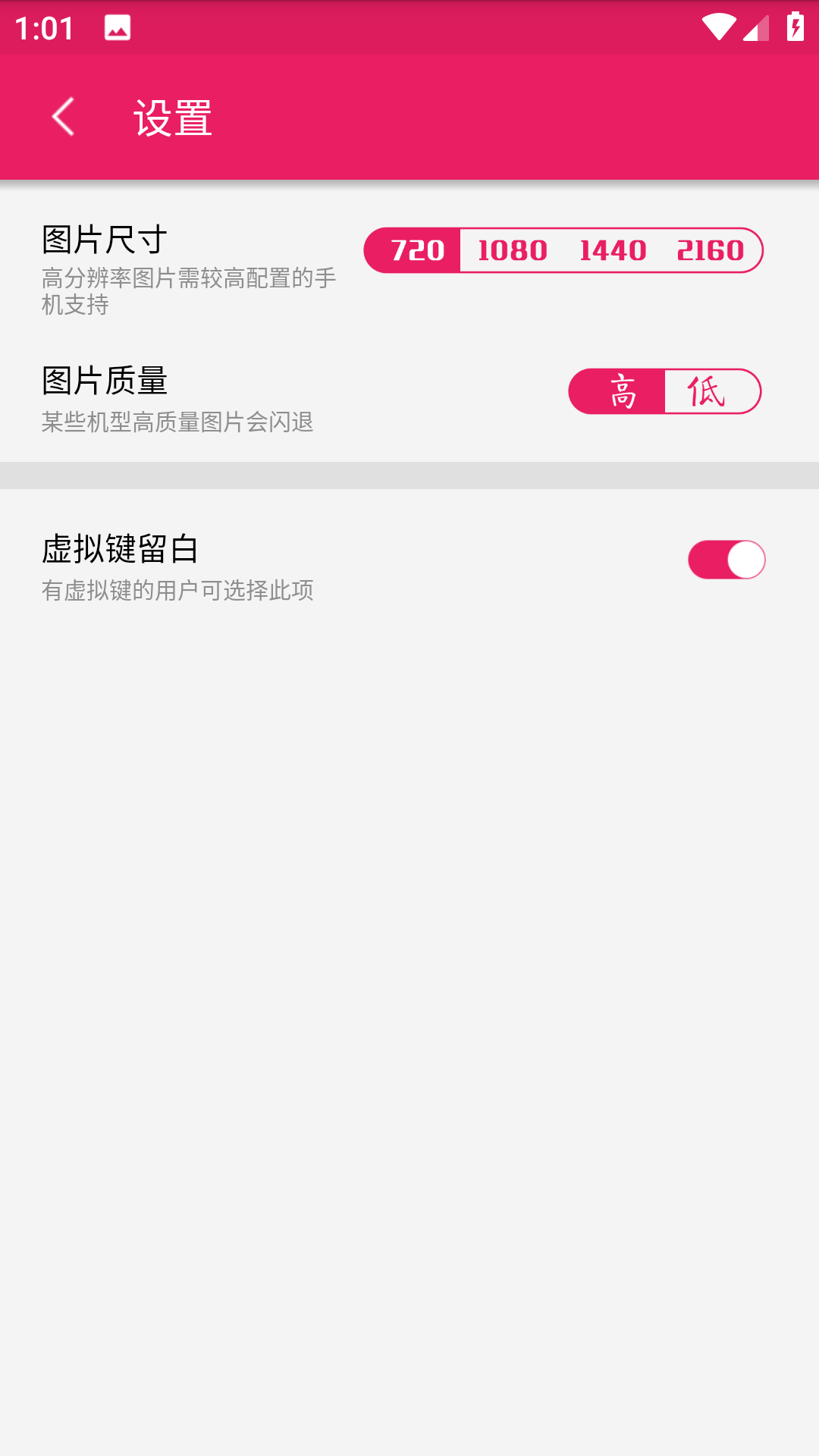Disable the 虚拟键留白 switch
Viewport: 819px width, 1456px height.
[726, 560]
